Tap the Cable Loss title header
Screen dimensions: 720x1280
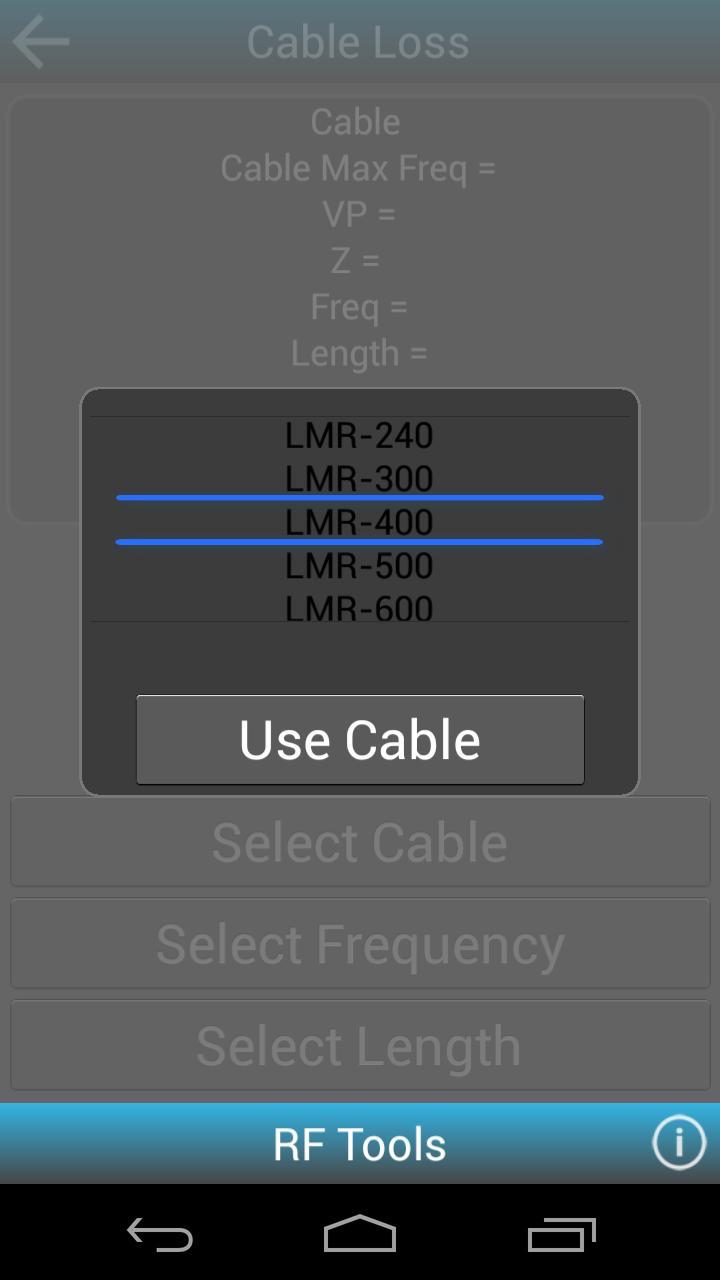(359, 41)
